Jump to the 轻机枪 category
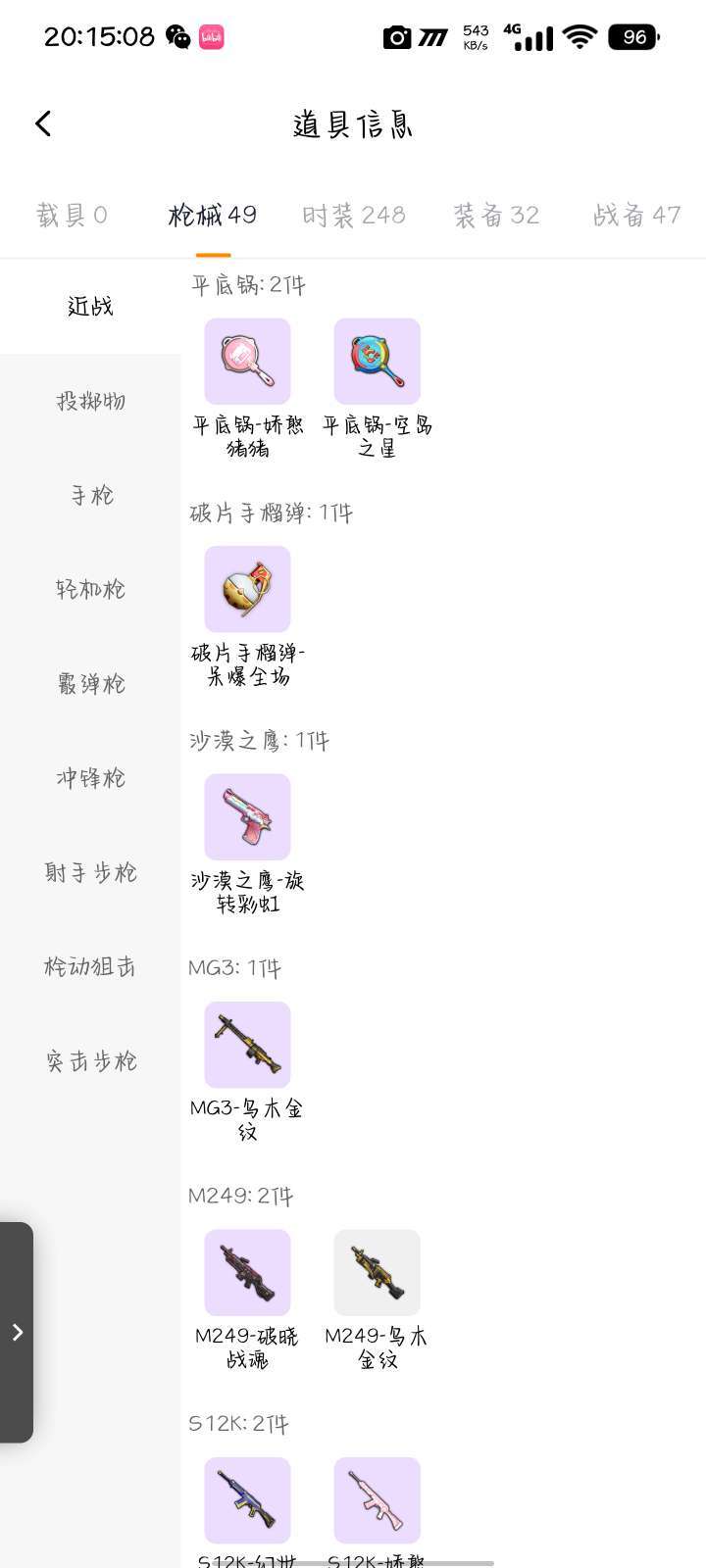The height and width of the screenshot is (1568, 706). coord(90,589)
